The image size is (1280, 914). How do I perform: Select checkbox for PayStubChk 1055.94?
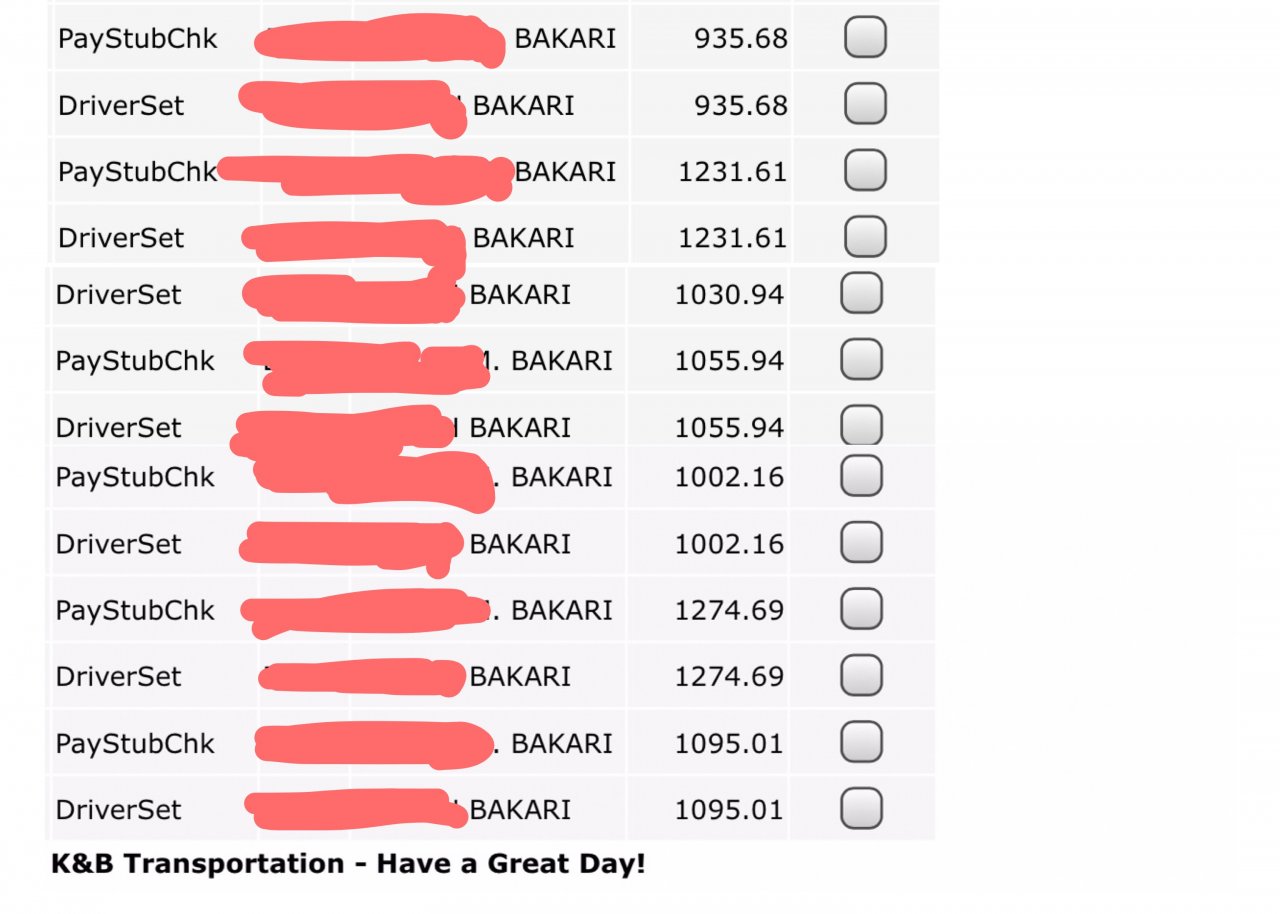pyautogui.click(x=861, y=360)
